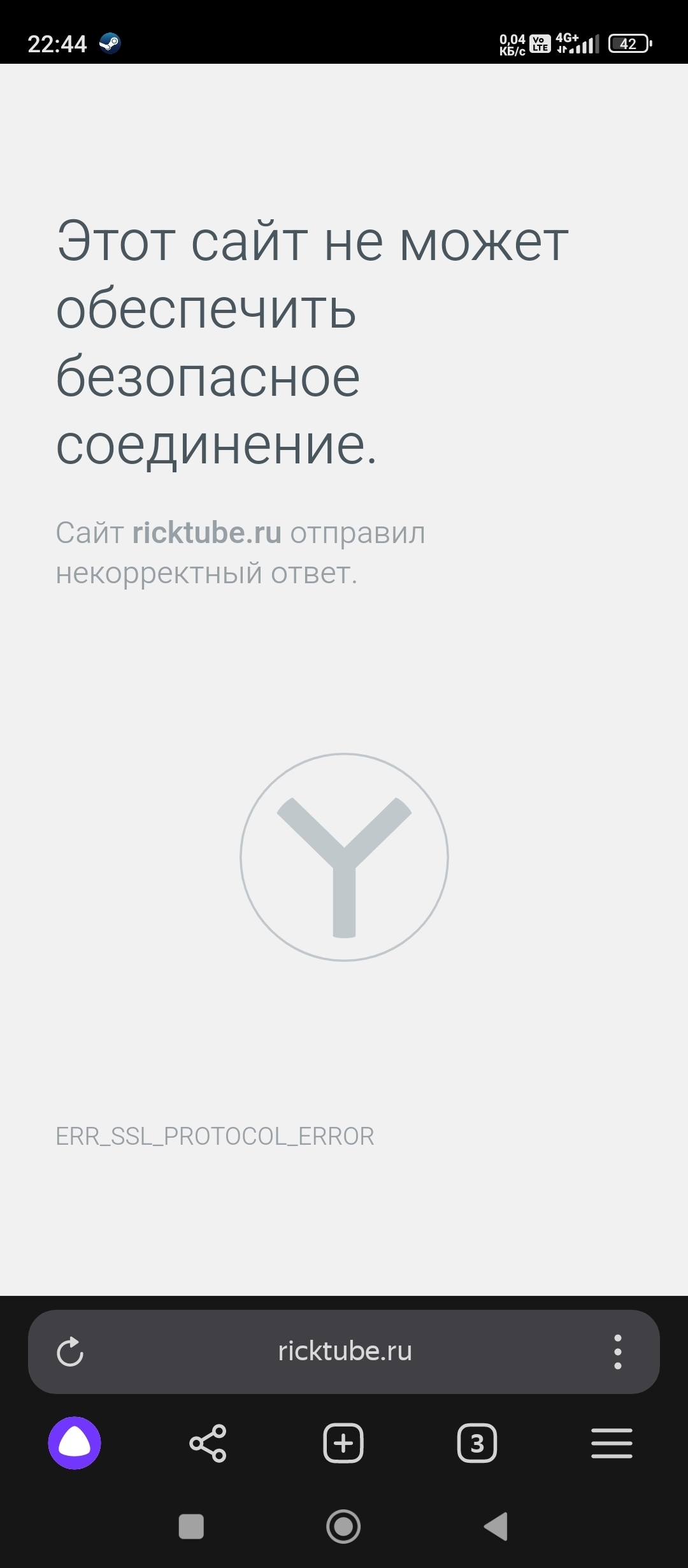The height and width of the screenshot is (1568, 688).
Task: Go back with system back button
Action: pos(496,1527)
